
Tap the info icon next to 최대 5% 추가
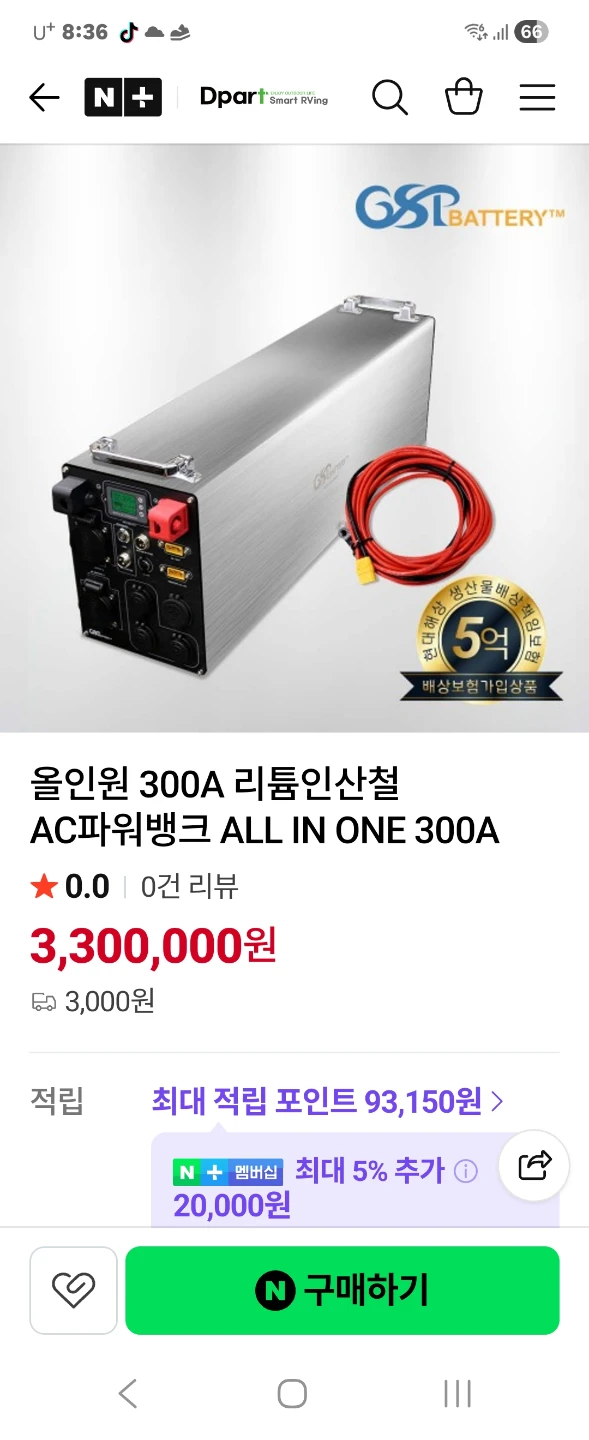point(466,1171)
